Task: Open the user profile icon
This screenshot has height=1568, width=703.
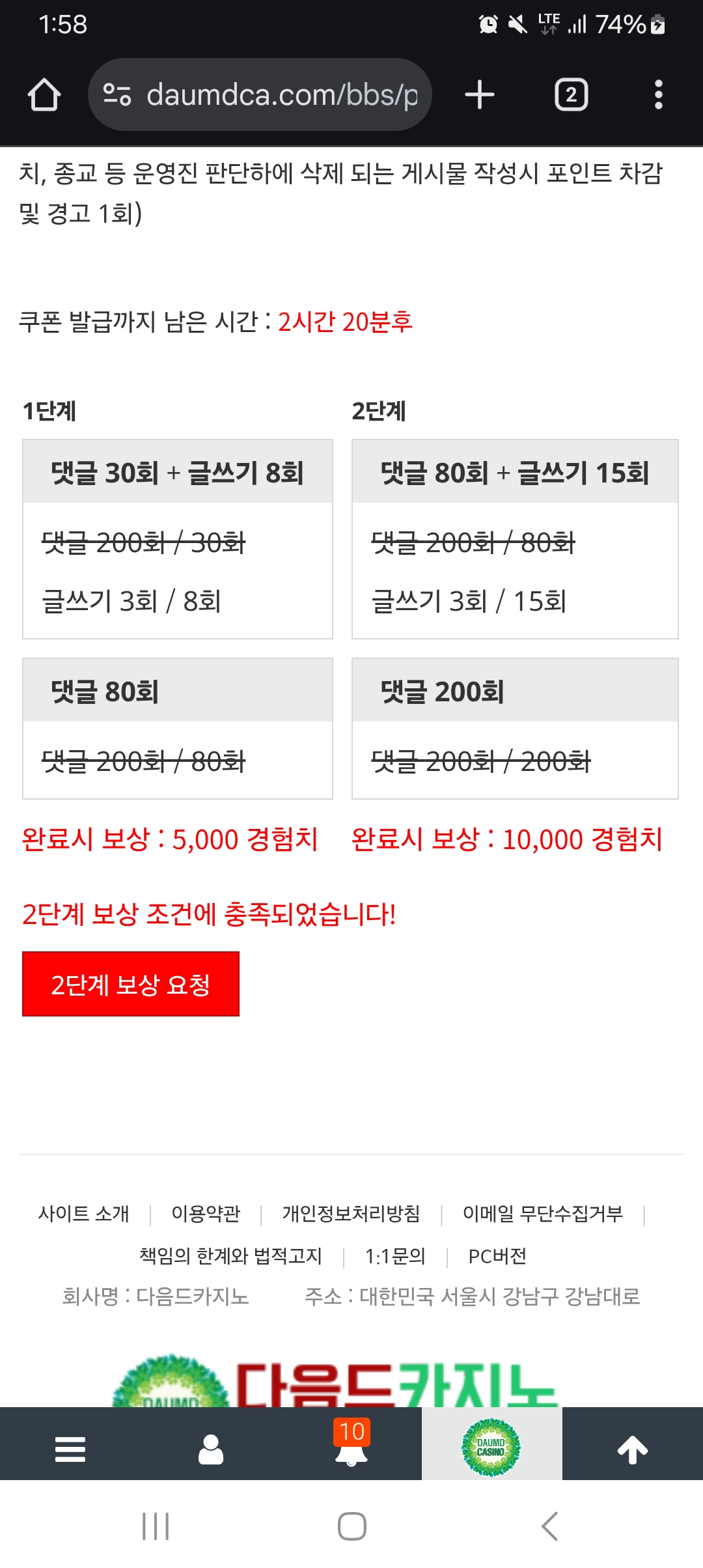Action: coord(211,1449)
